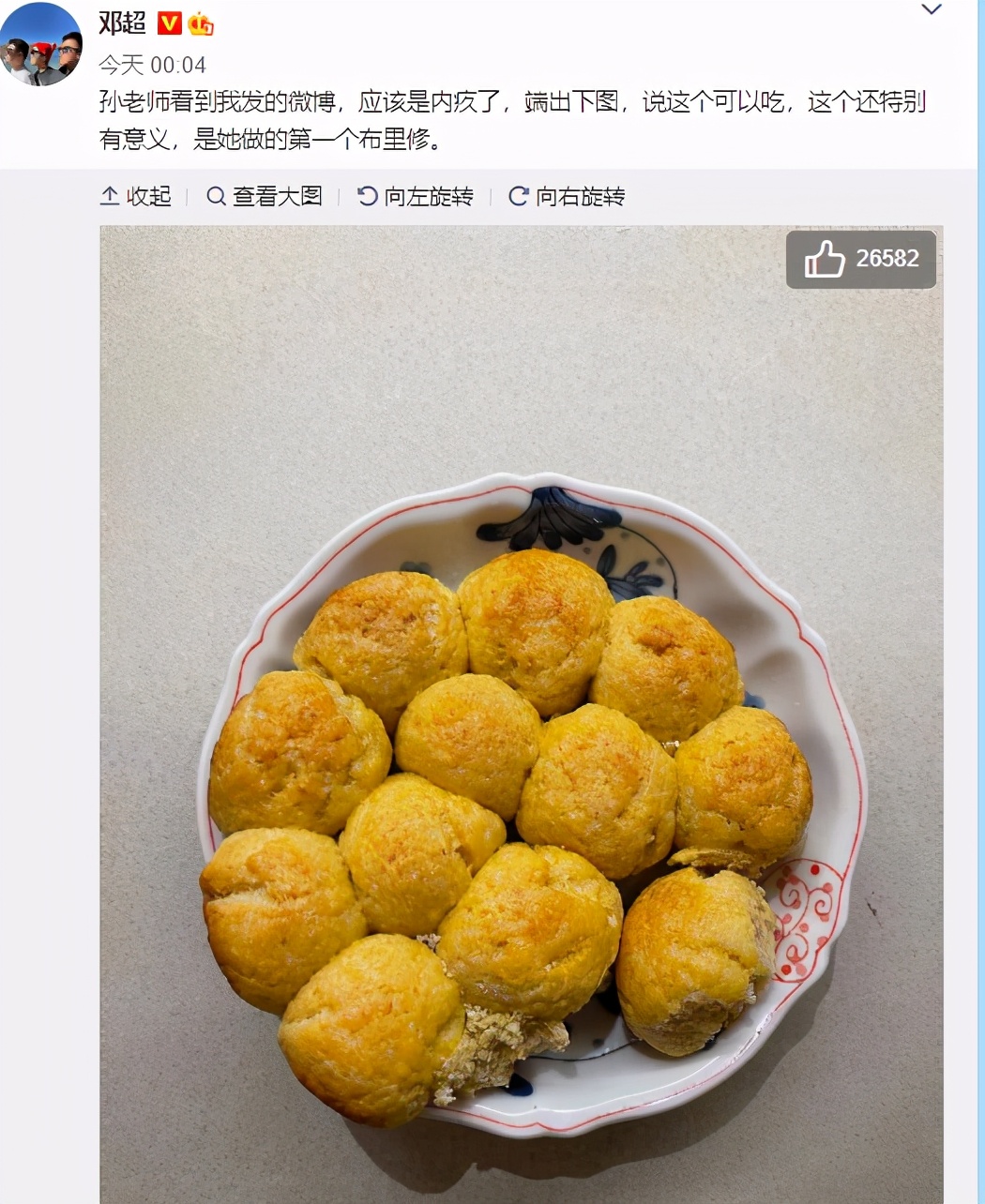Viewport: 985px width, 1204px height.
Task: Collapse the image with 收起
Action: 136,196
